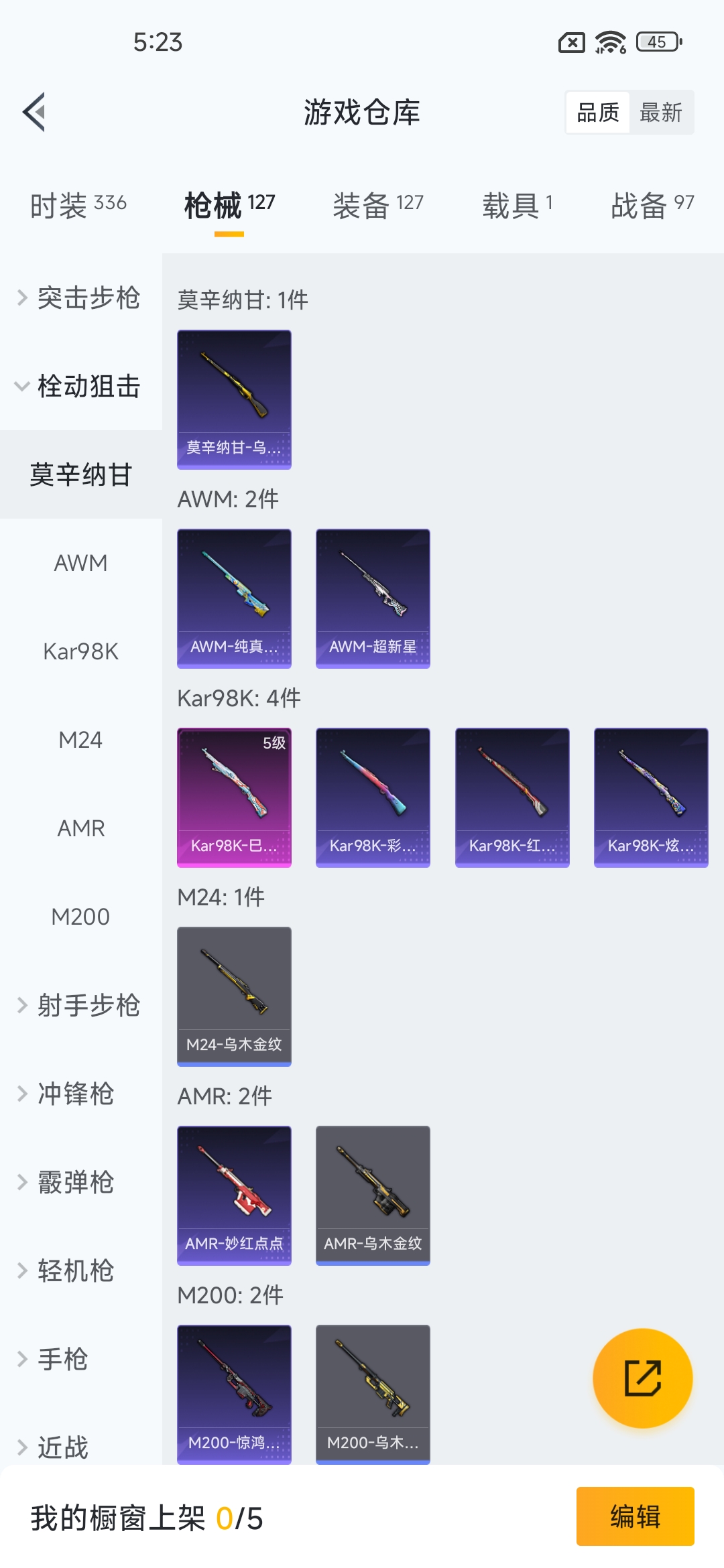Open the AWM-超新星 skin card

(373, 598)
